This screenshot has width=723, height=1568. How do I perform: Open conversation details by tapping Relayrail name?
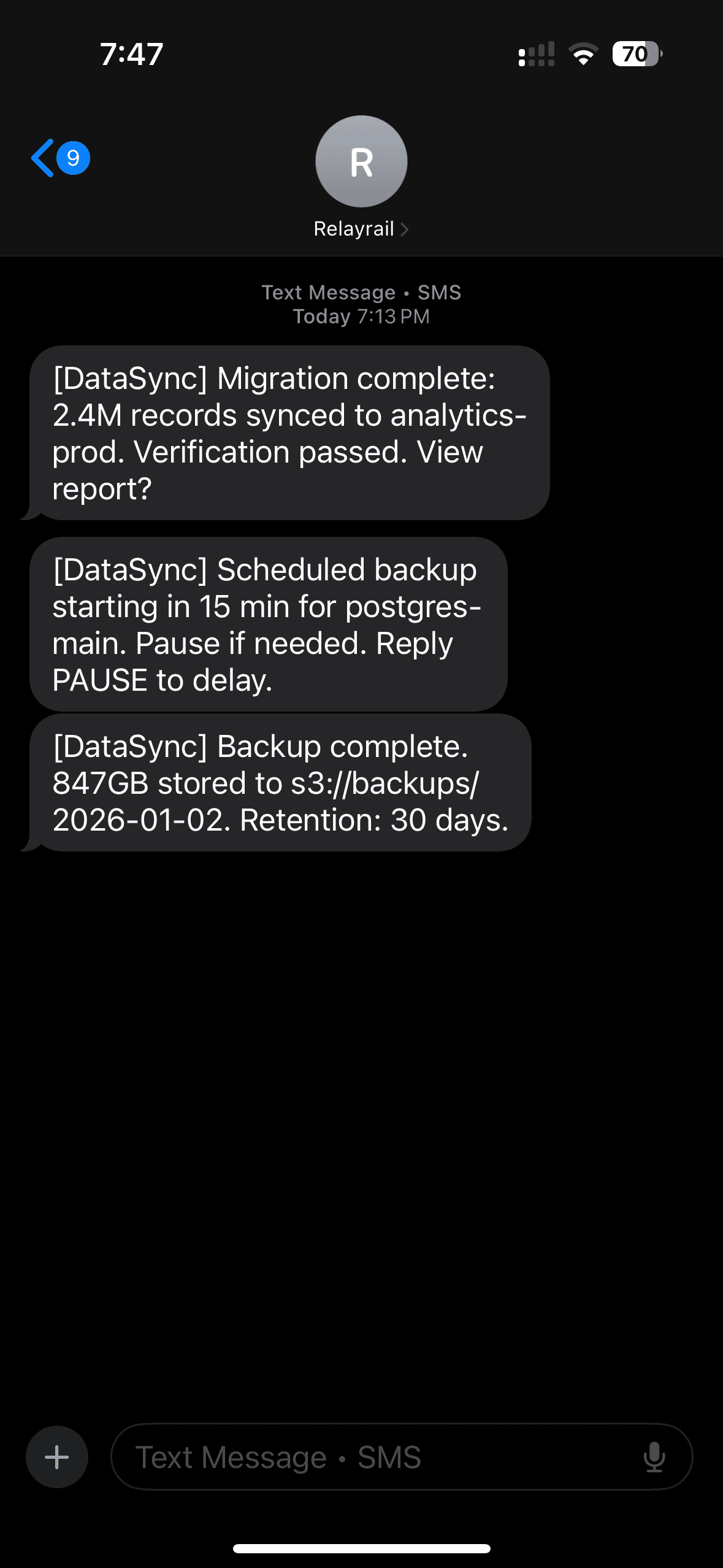(354, 229)
